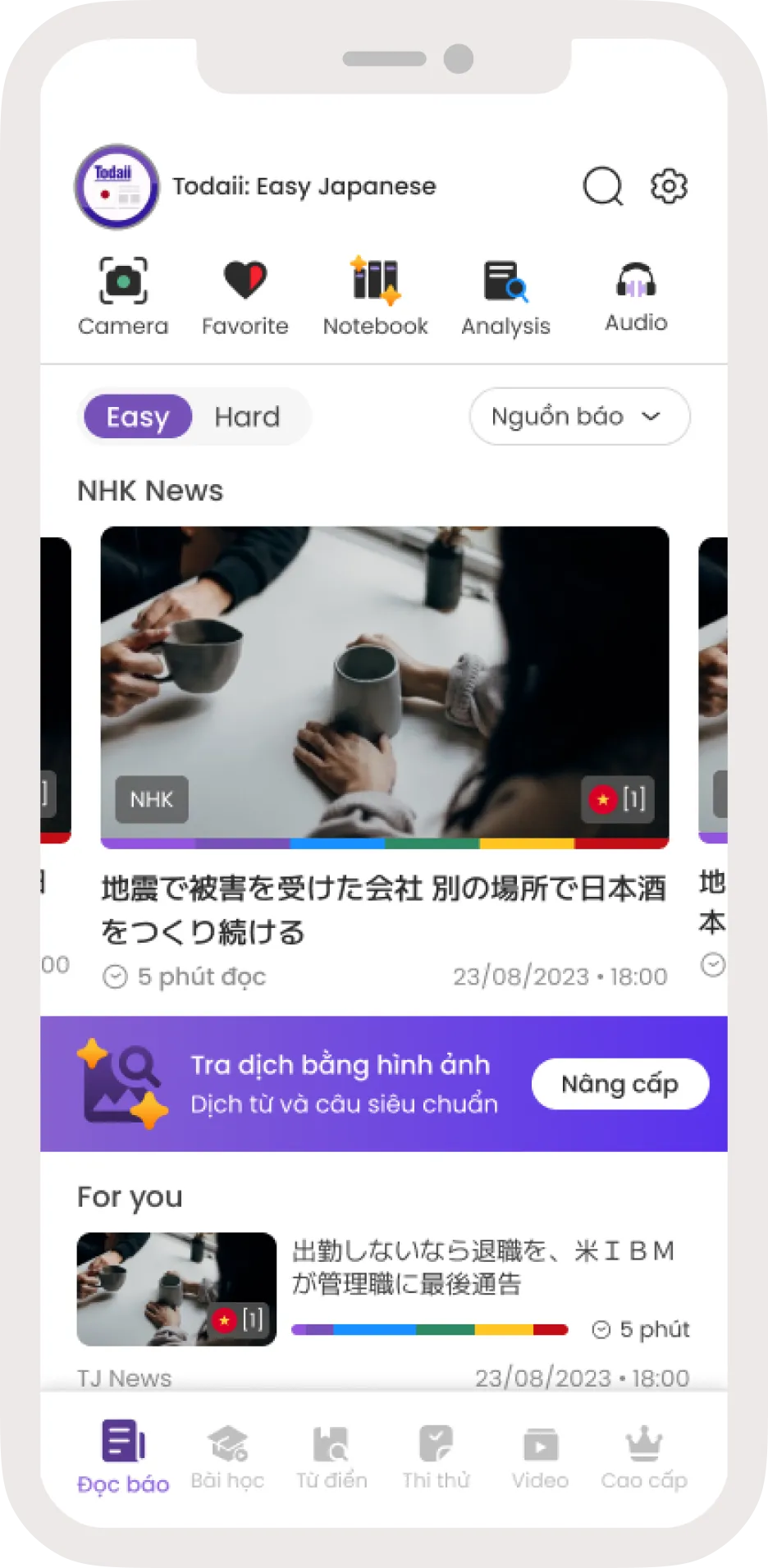The width and height of the screenshot is (768, 1568).
Task: Switch to the Từ điển tab
Action: click(331, 1456)
